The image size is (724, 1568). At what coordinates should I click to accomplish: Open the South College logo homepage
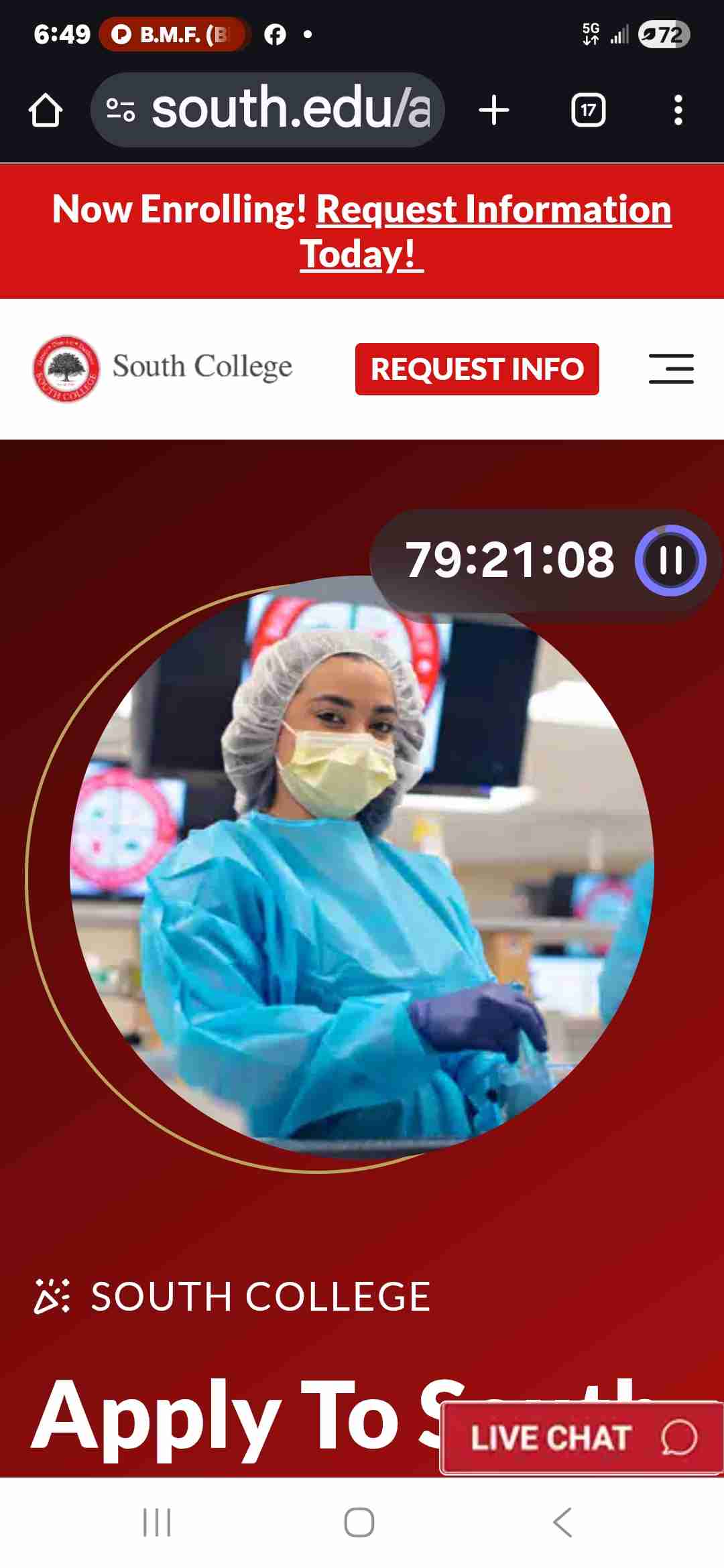(x=163, y=368)
